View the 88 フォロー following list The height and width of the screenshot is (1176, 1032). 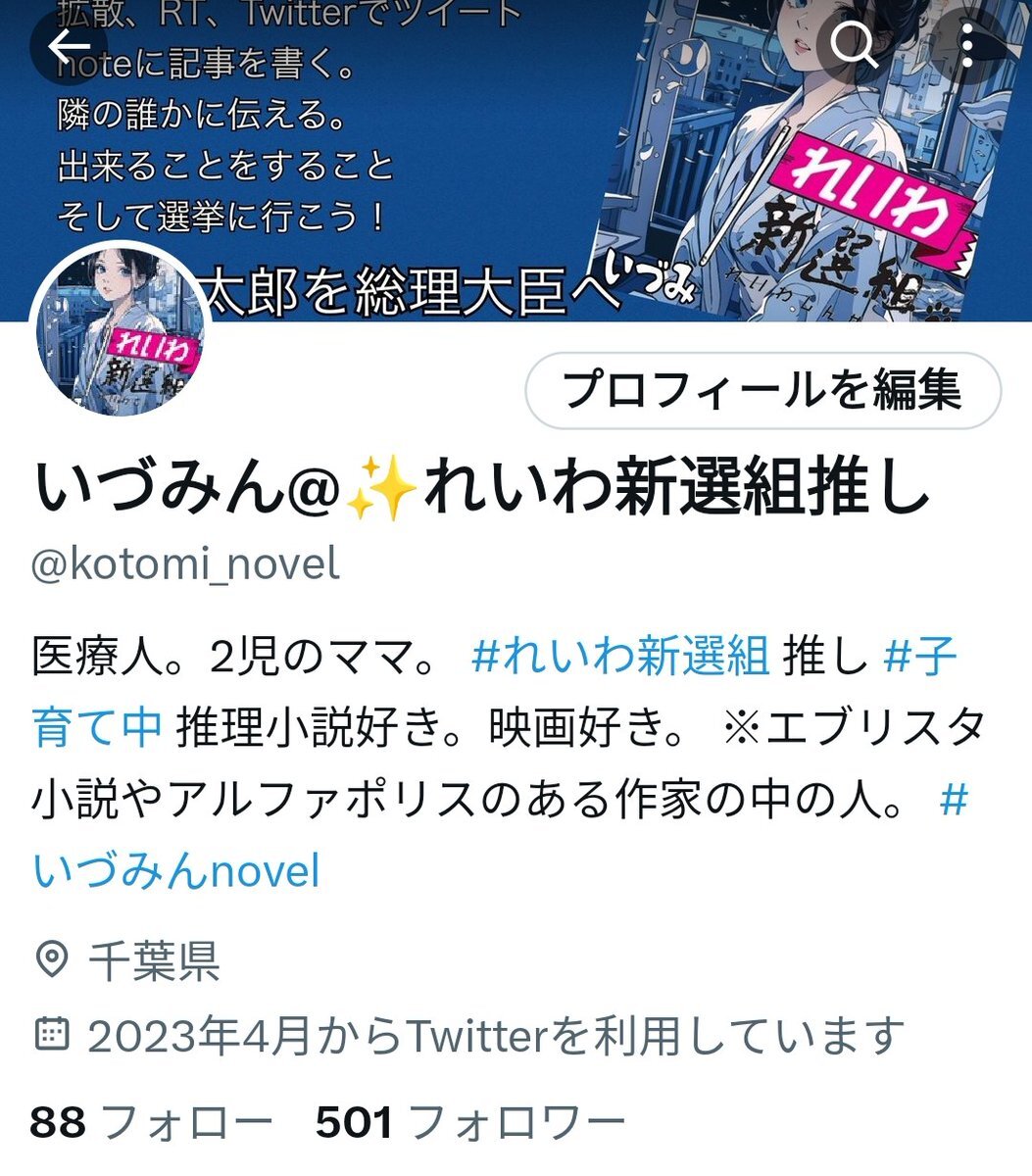(x=150, y=1122)
